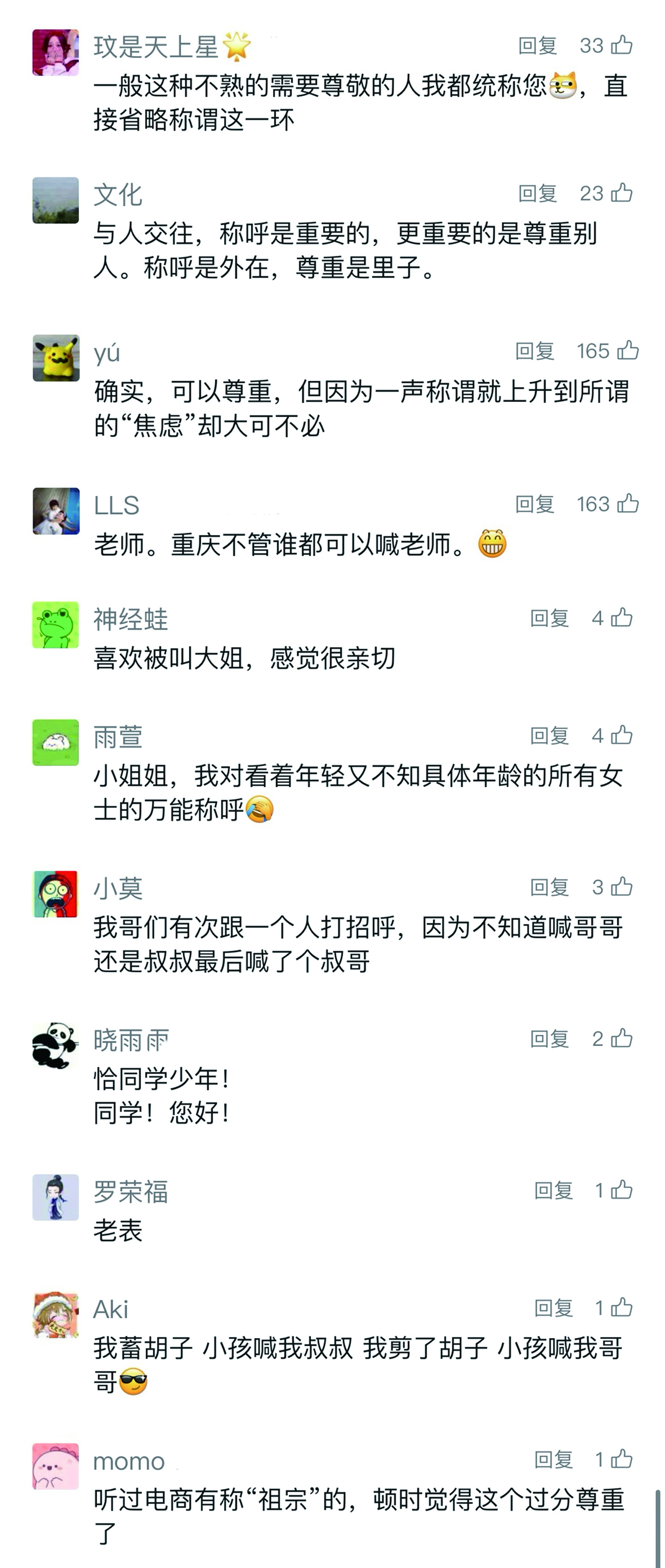This screenshot has height=1568, width=665.
Task: Open 玟是天上星's profile avatar
Action: point(55,52)
